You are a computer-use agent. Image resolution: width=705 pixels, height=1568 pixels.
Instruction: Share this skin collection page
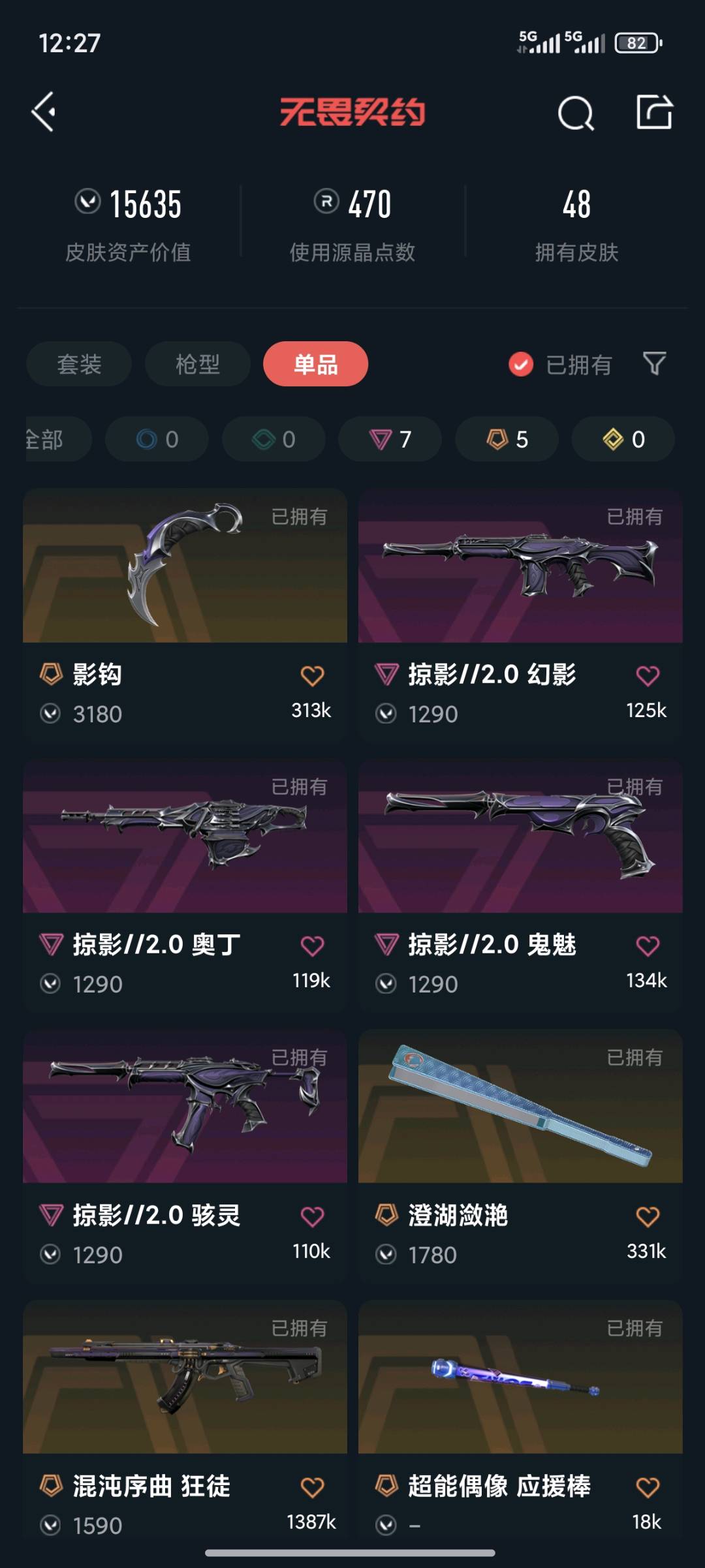coord(654,112)
